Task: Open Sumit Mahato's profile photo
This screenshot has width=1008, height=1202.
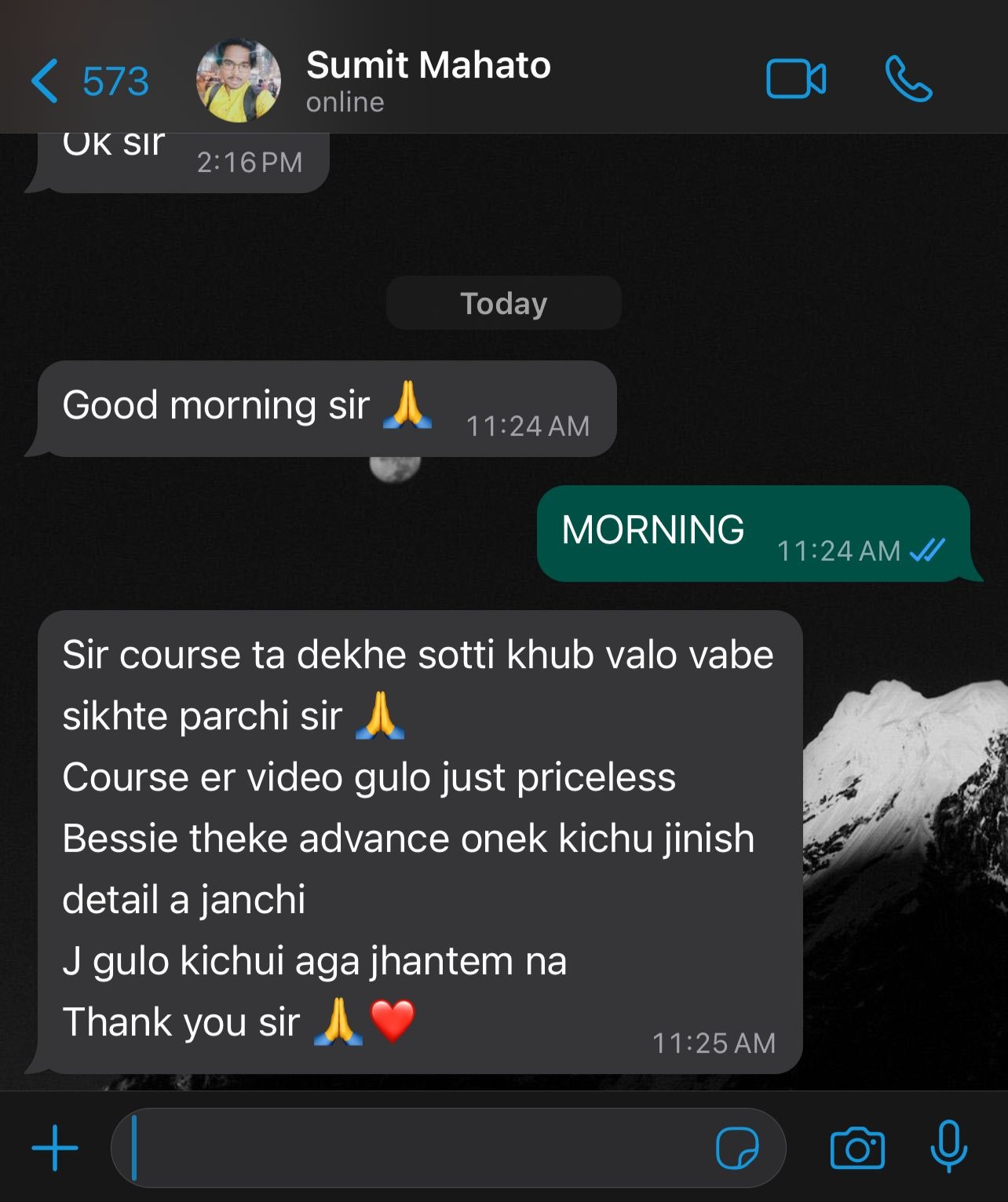Action: (238, 81)
